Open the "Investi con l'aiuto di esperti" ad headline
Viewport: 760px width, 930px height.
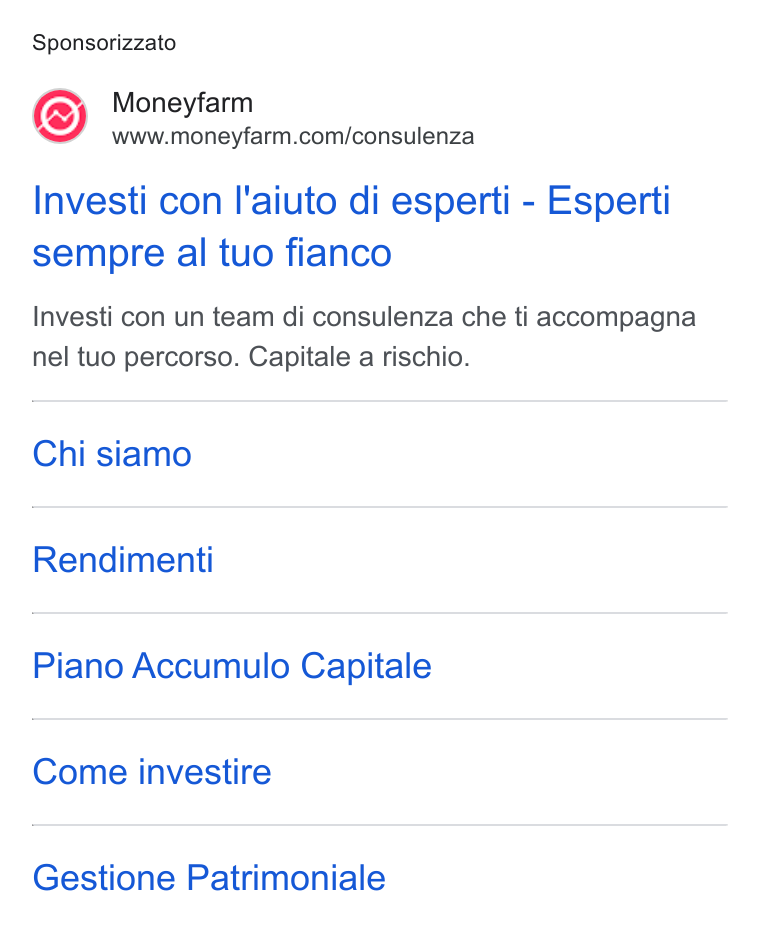point(351,227)
